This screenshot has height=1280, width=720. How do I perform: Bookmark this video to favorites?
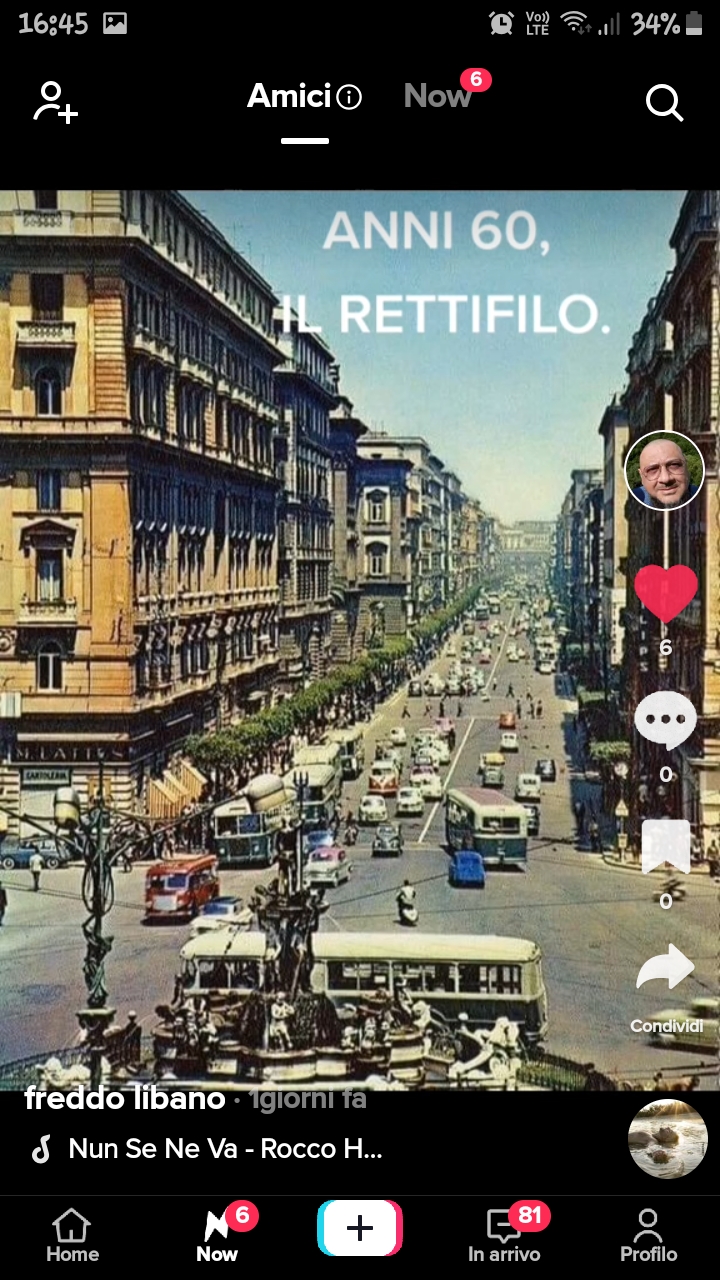[x=665, y=847]
